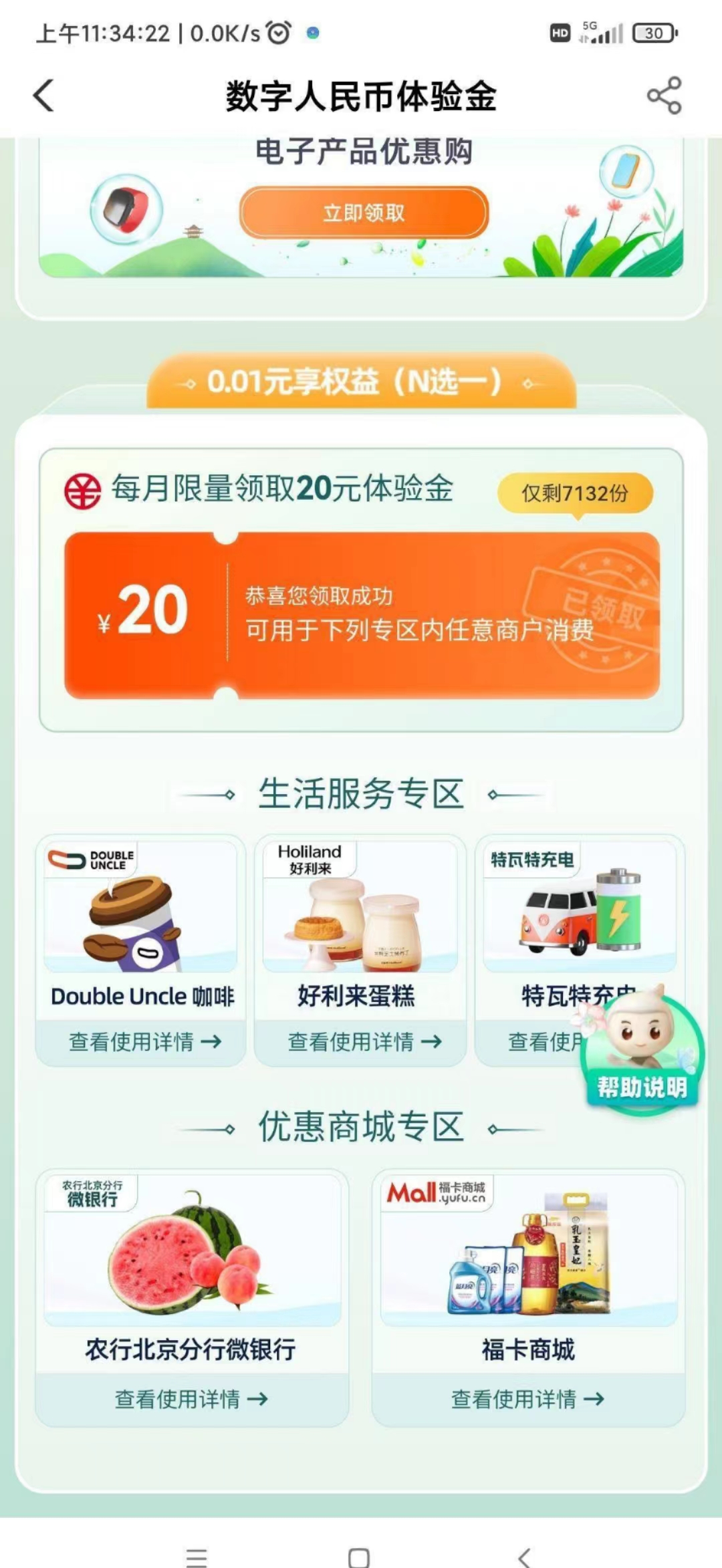View usage details for Double Uncle 咖啡
Viewport: 722px width, 1568px height.
point(144,1041)
